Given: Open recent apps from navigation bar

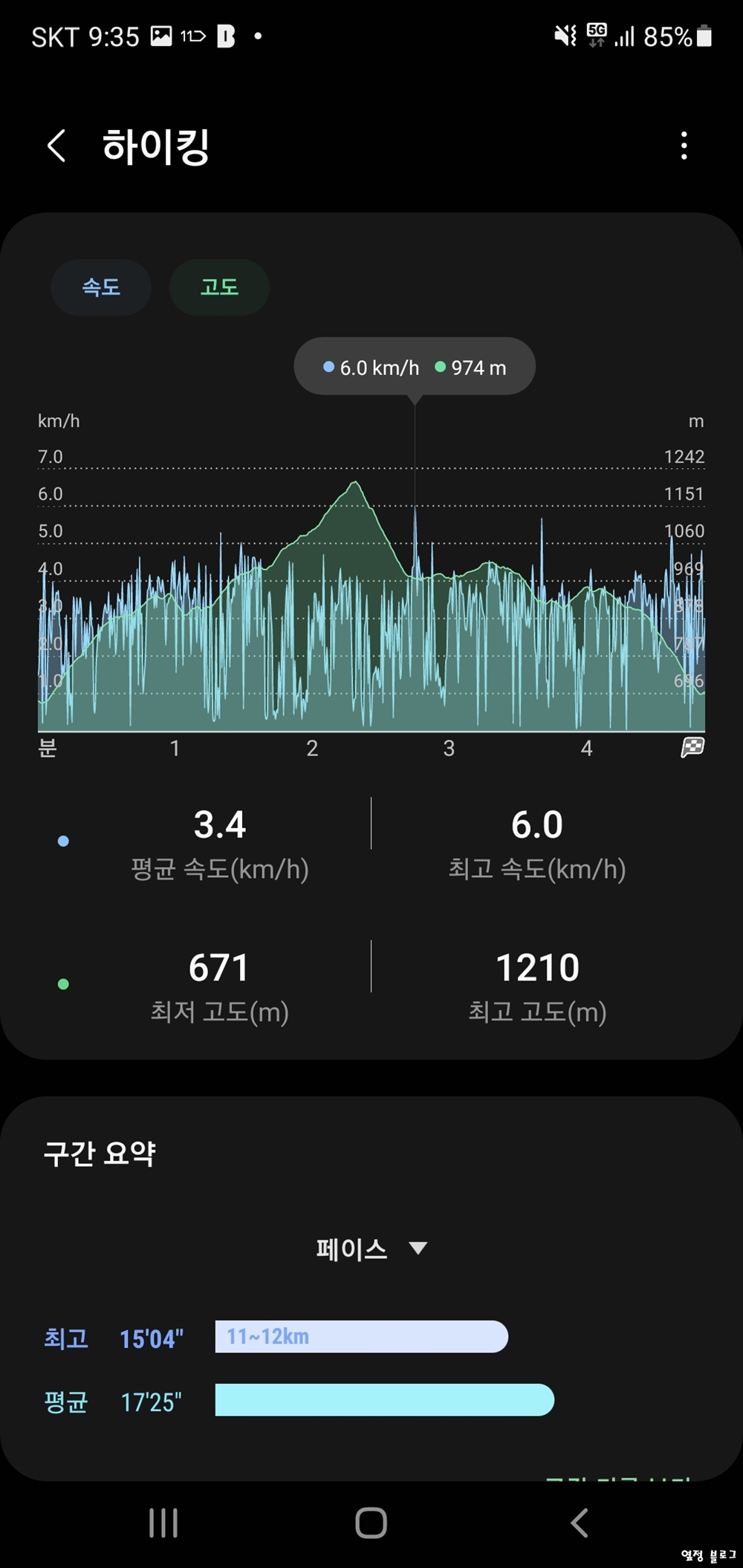Looking at the screenshot, I should click(x=163, y=1523).
